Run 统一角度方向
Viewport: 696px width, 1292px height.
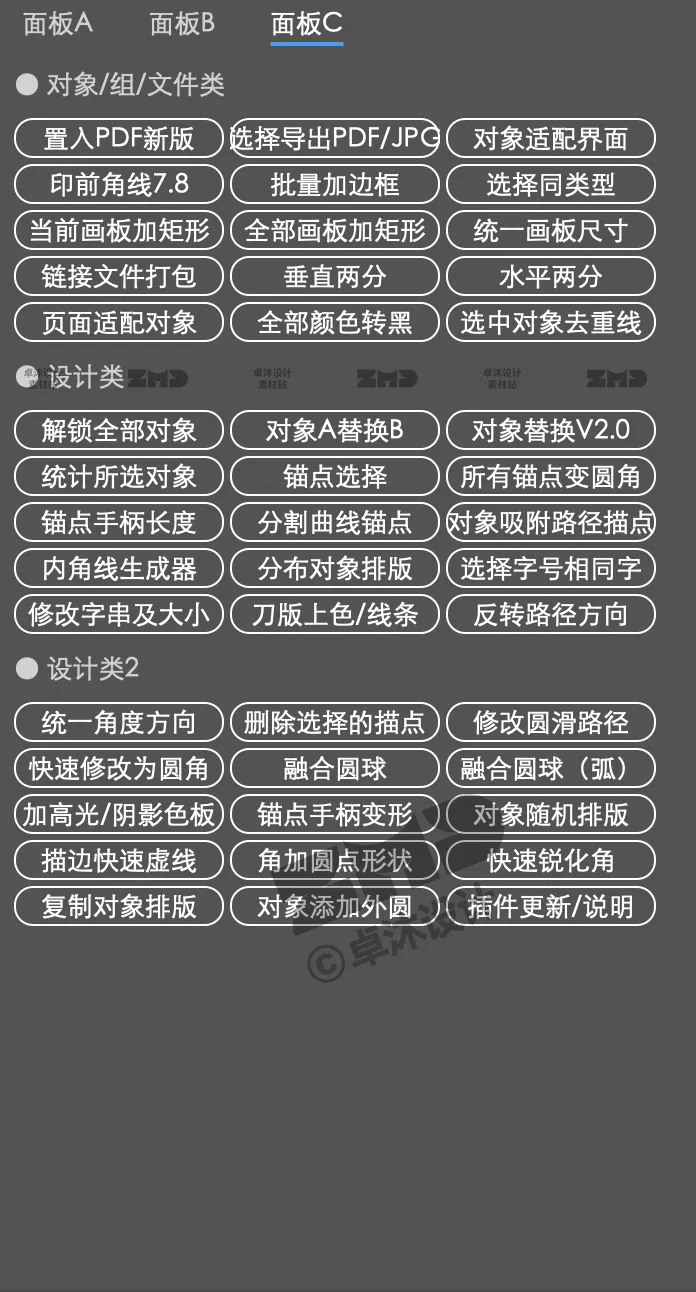coord(119,723)
